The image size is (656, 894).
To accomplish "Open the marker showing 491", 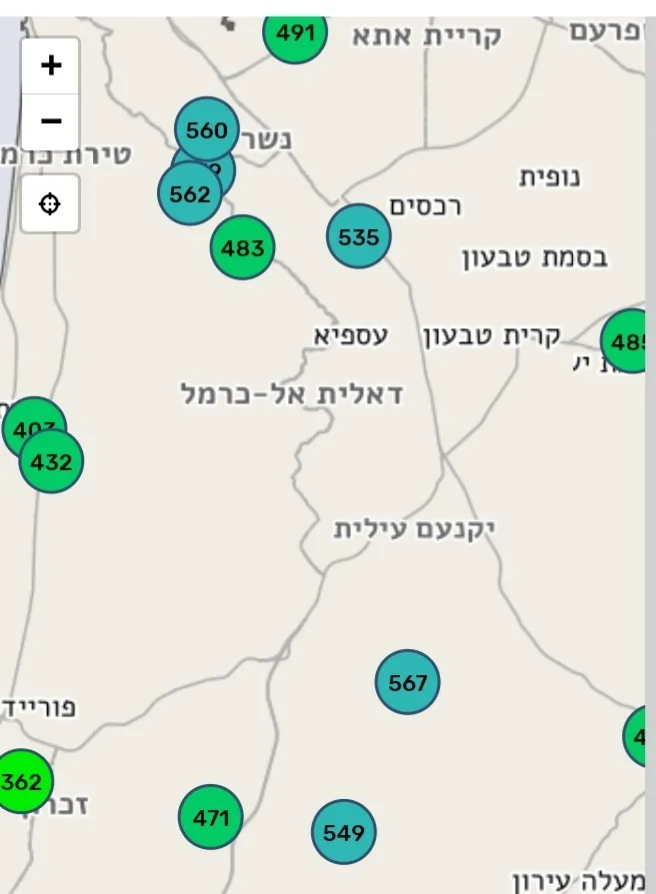I will point(295,33).
